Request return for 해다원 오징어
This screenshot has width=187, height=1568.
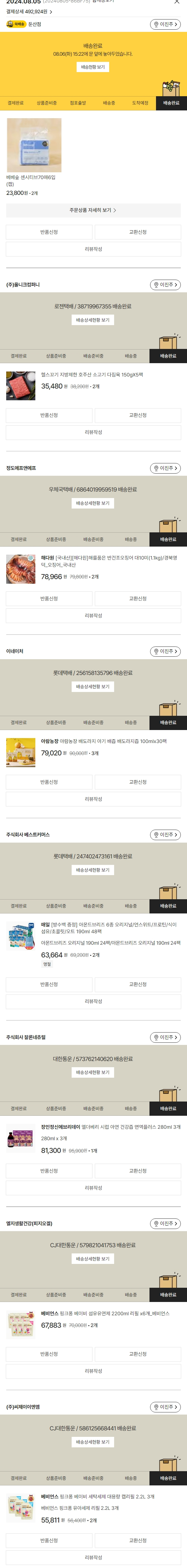[50, 598]
